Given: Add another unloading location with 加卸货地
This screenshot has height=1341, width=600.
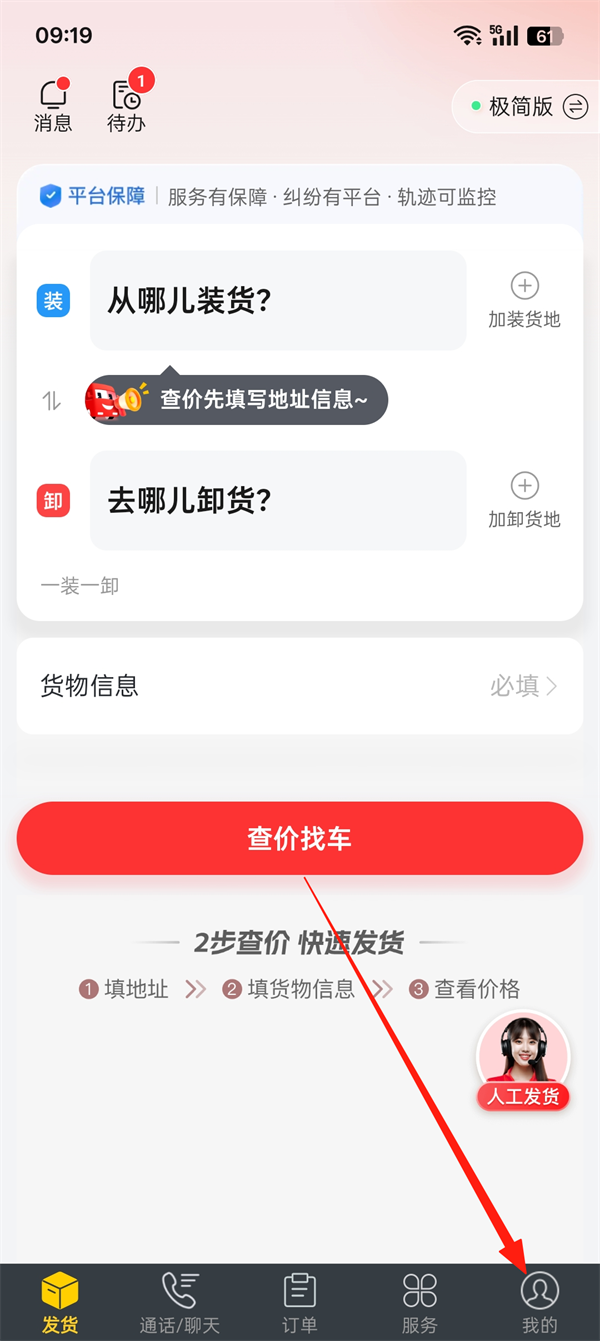Looking at the screenshot, I should pyautogui.click(x=524, y=500).
